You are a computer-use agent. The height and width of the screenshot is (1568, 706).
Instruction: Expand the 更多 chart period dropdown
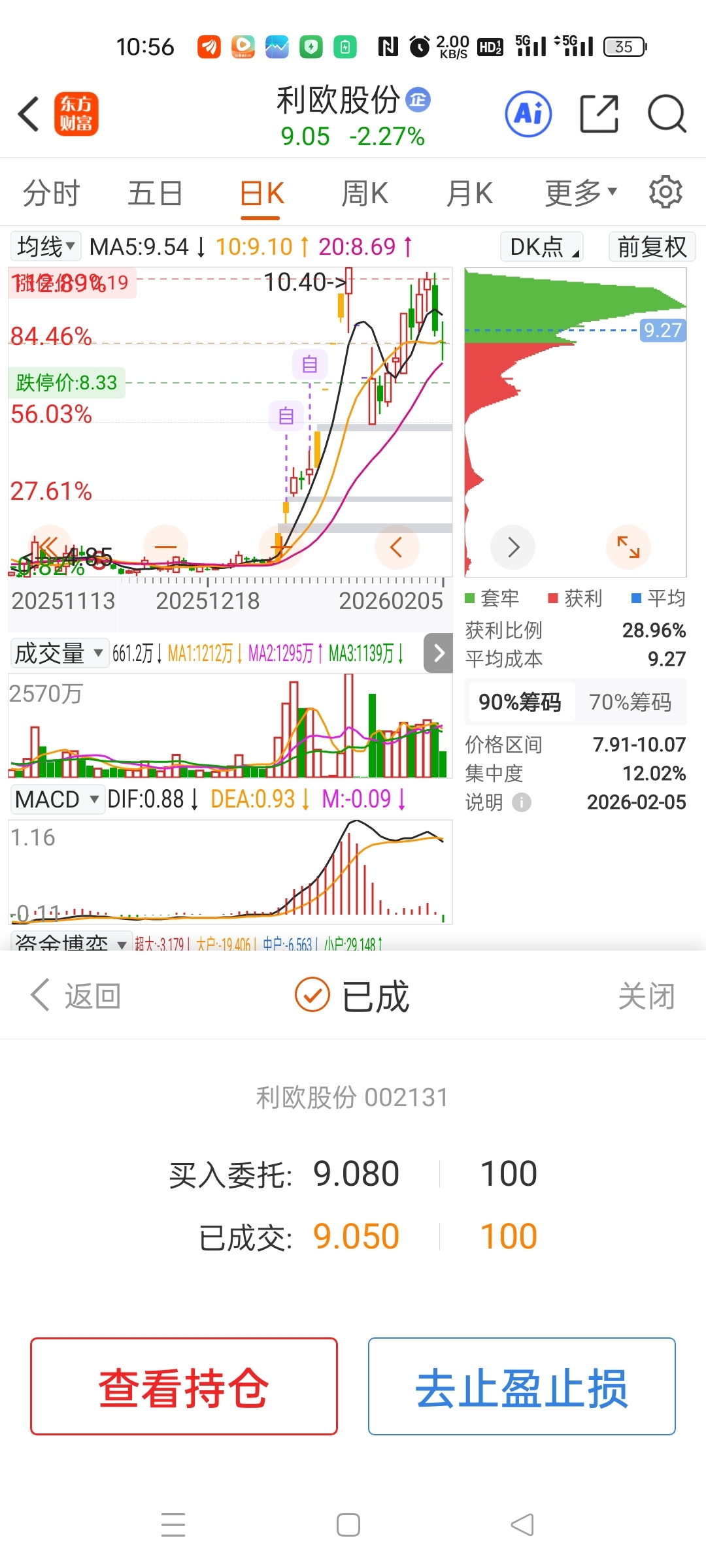[x=581, y=193]
